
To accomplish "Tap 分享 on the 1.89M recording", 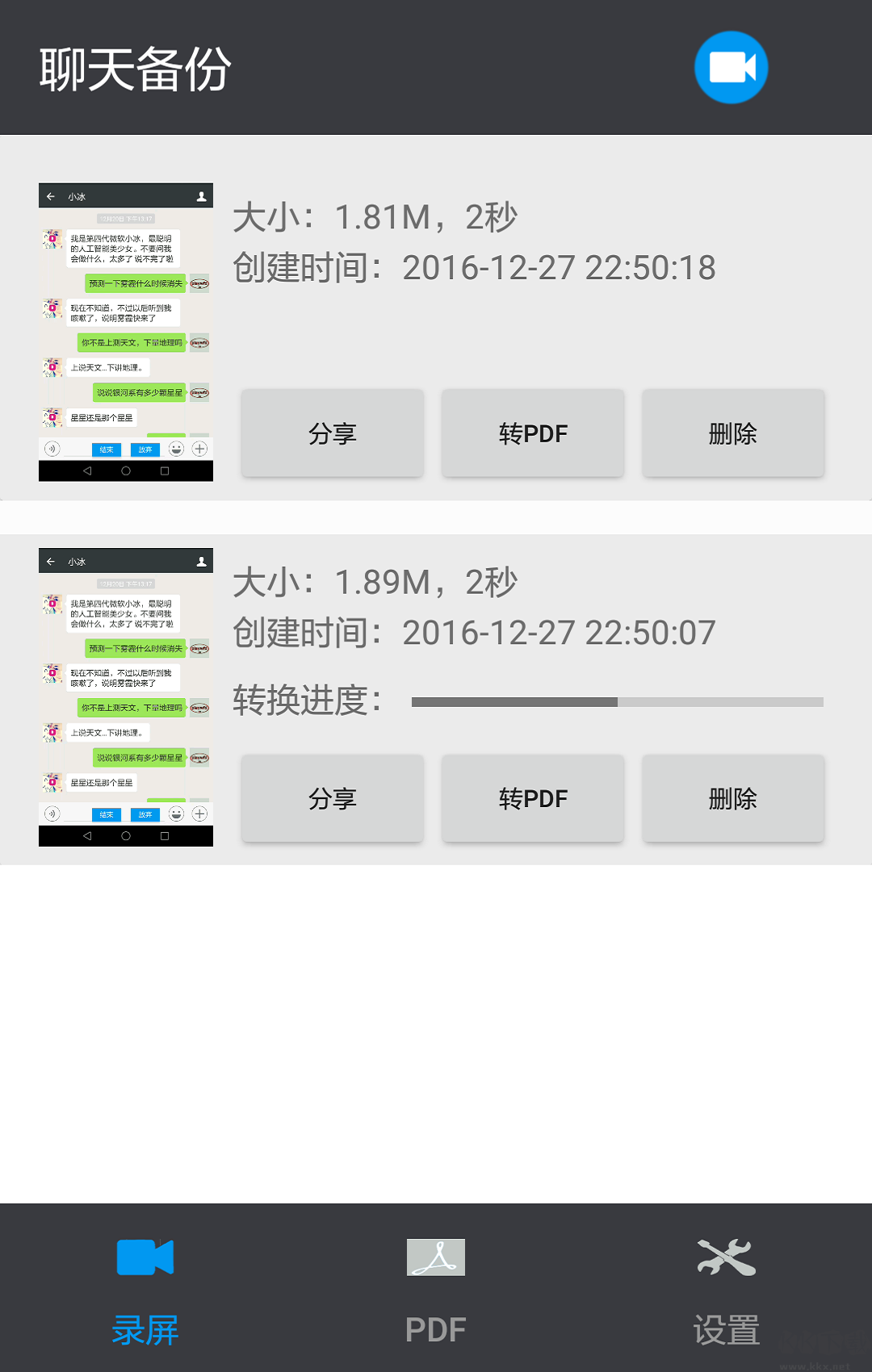I will (x=332, y=798).
